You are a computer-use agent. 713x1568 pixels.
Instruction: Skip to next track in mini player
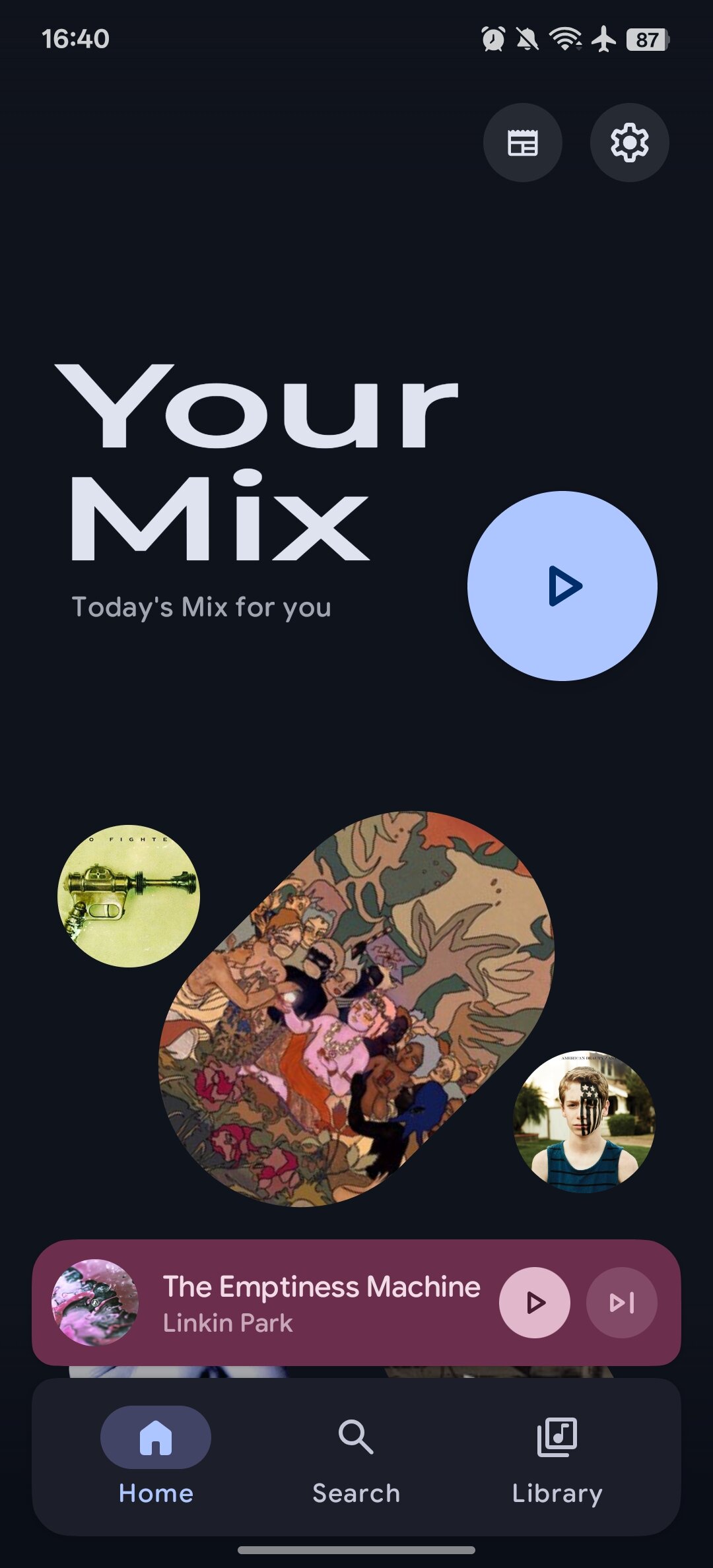pyautogui.click(x=622, y=1302)
